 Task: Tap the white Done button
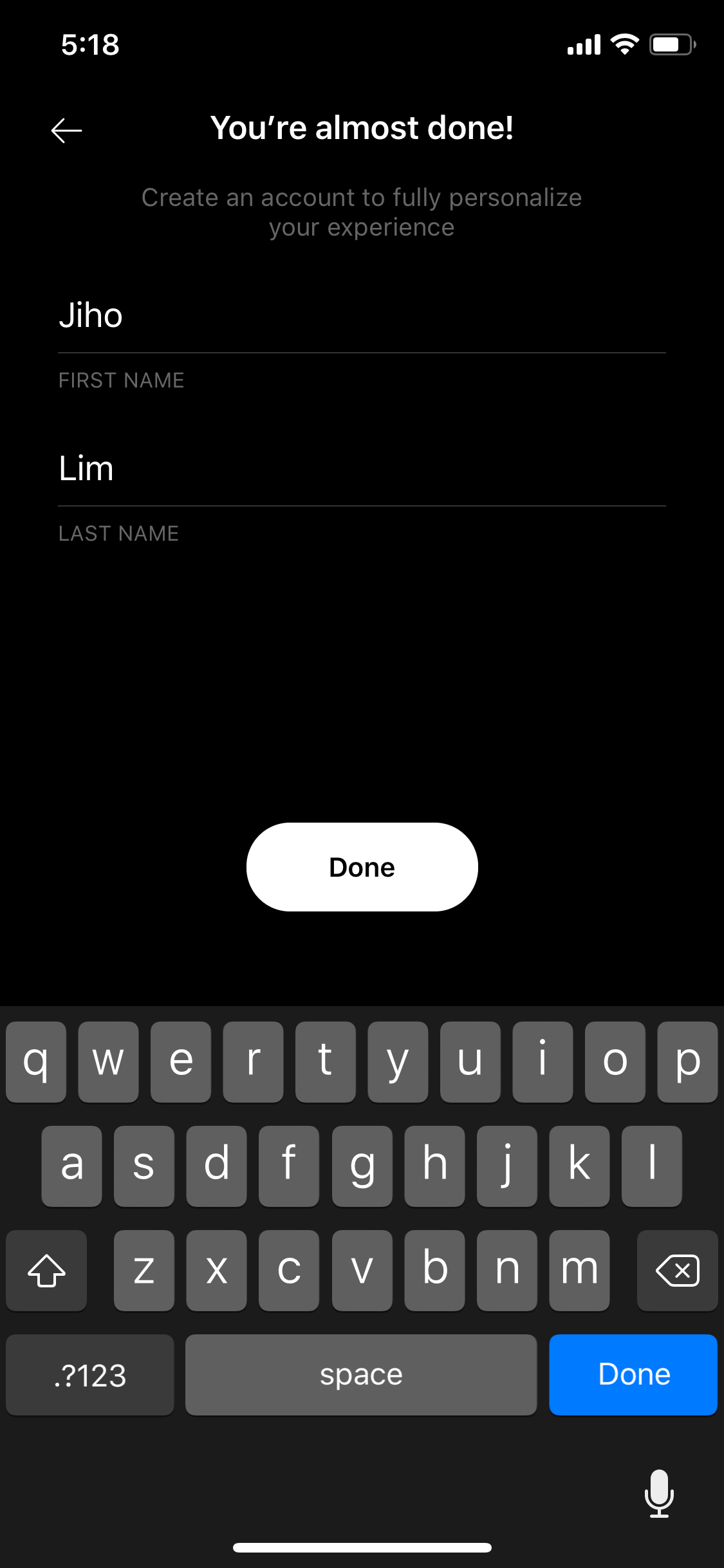362,867
